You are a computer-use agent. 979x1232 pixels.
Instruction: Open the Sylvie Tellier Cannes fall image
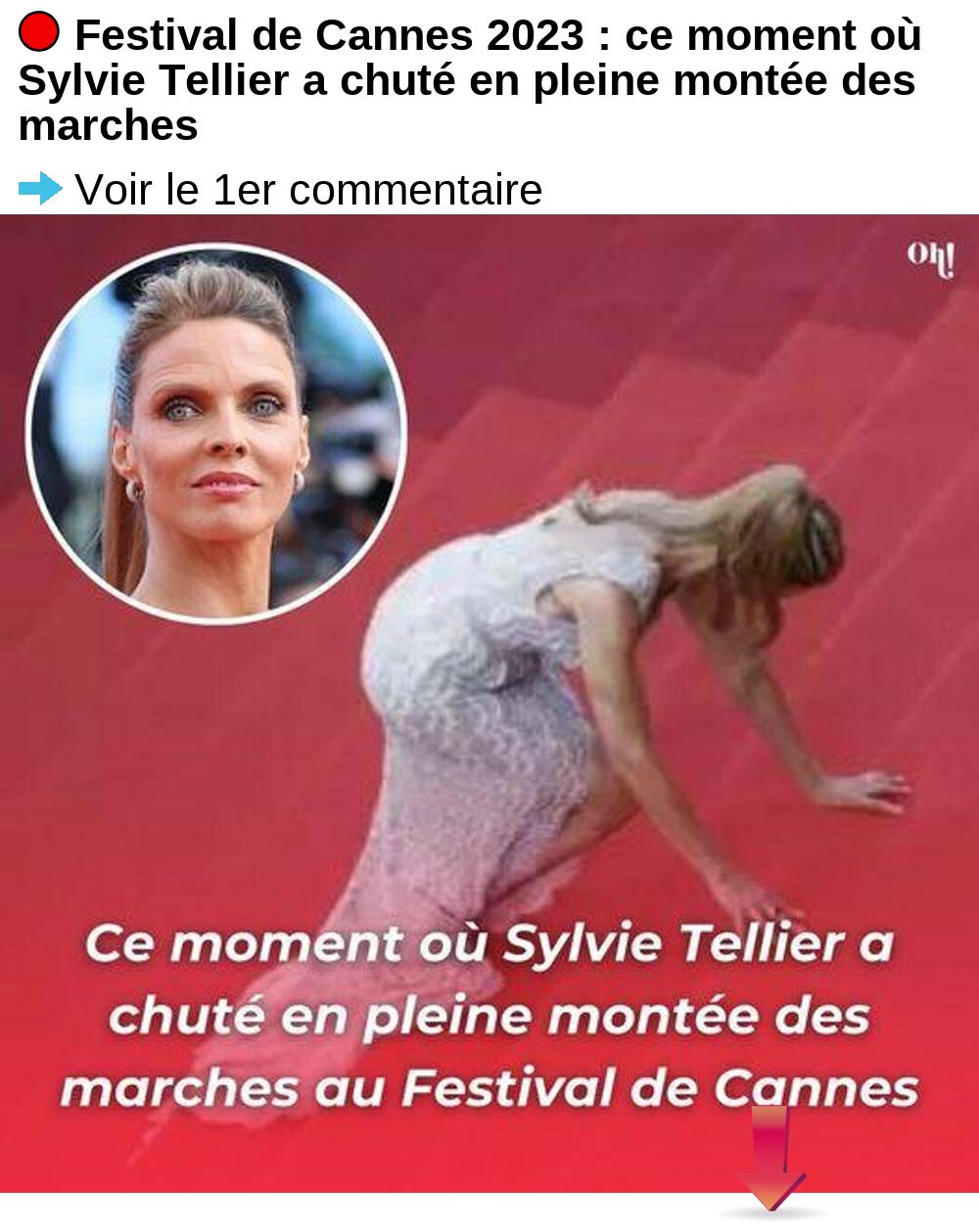pyautogui.click(x=489, y=703)
